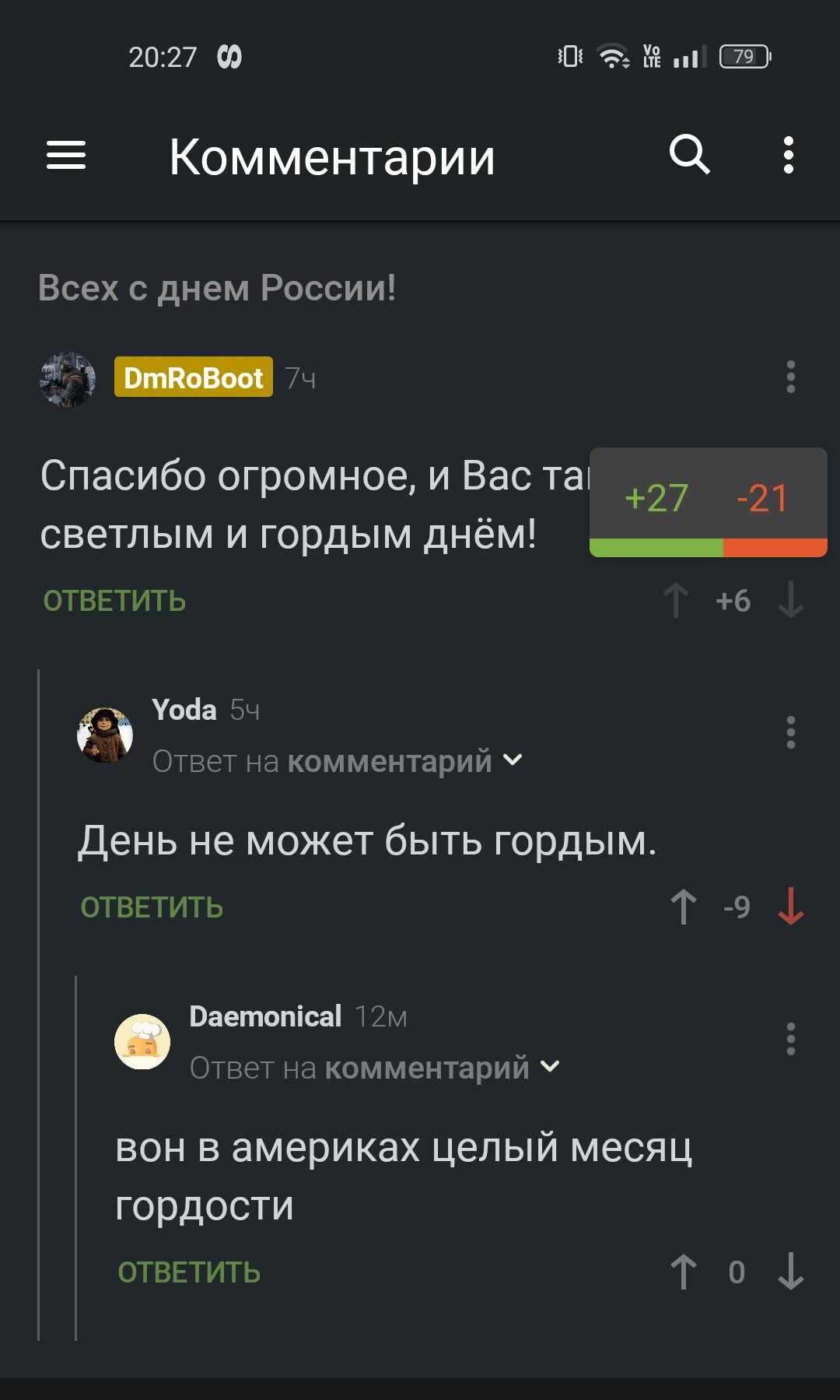Downvote Daemonical's comment
Viewport: 840px width, 1400px height.
(x=790, y=1272)
